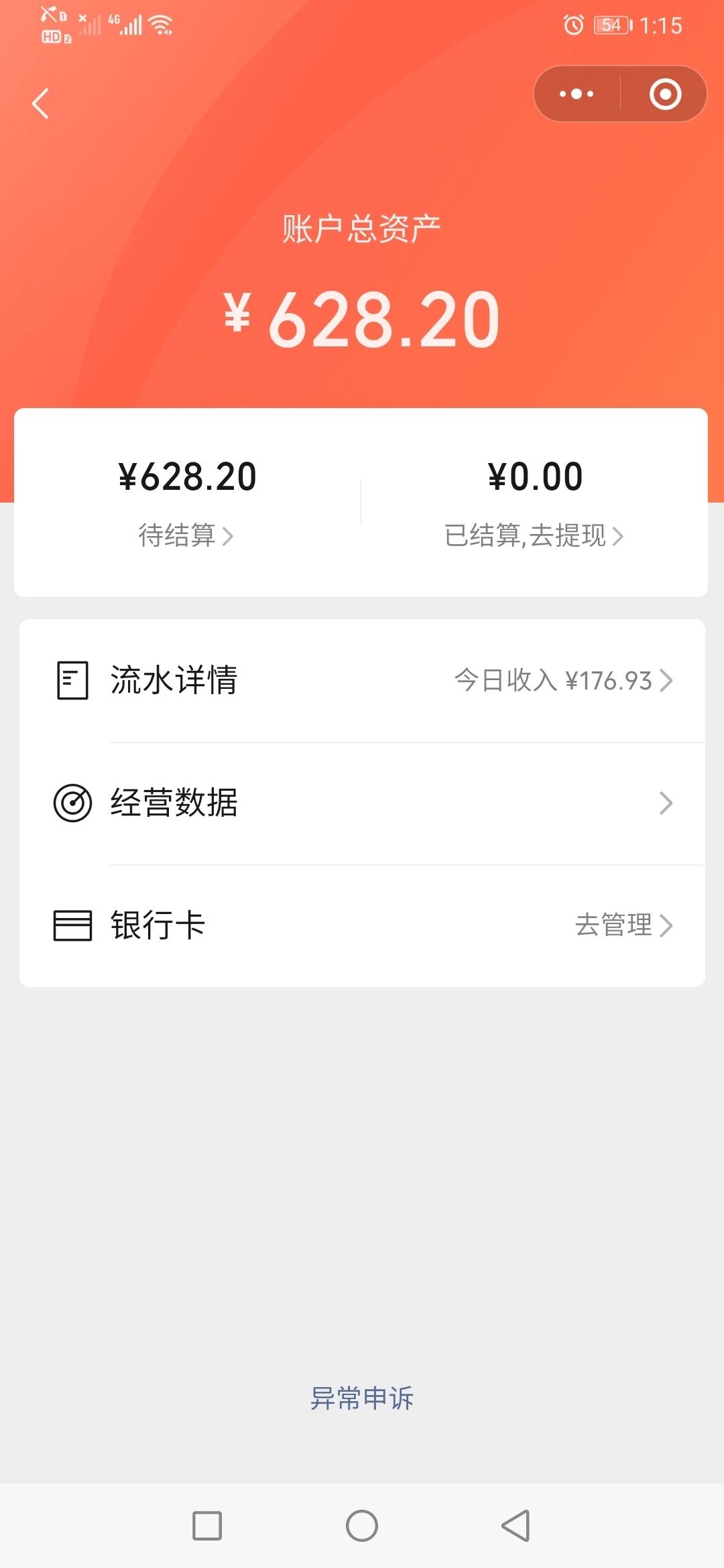Screen dimensions: 724x1568
Task: Go back using the top-left arrow
Action: point(41,104)
